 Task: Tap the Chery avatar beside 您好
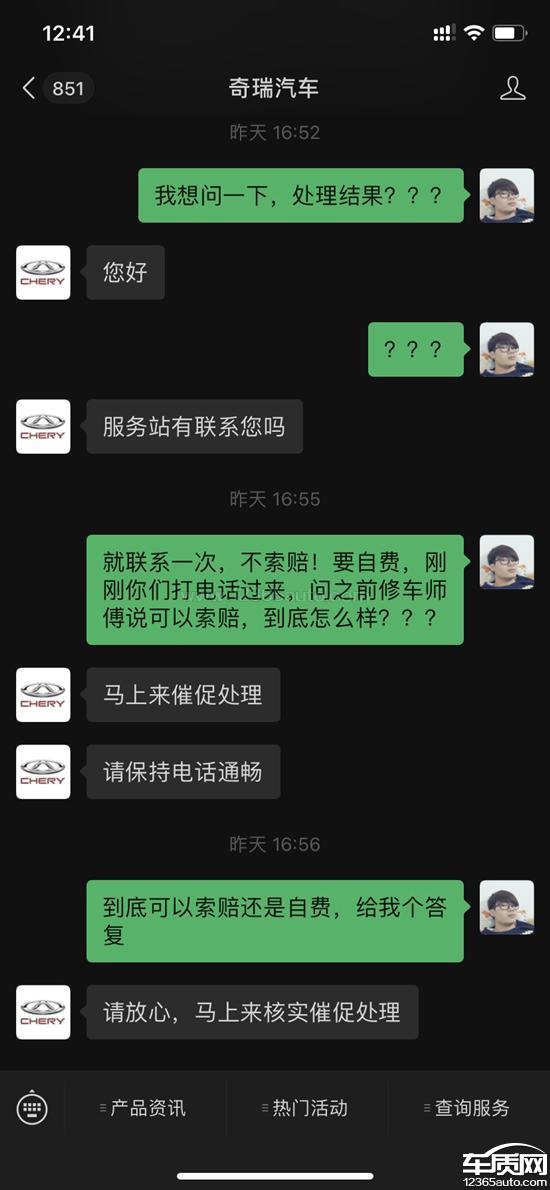[43, 272]
